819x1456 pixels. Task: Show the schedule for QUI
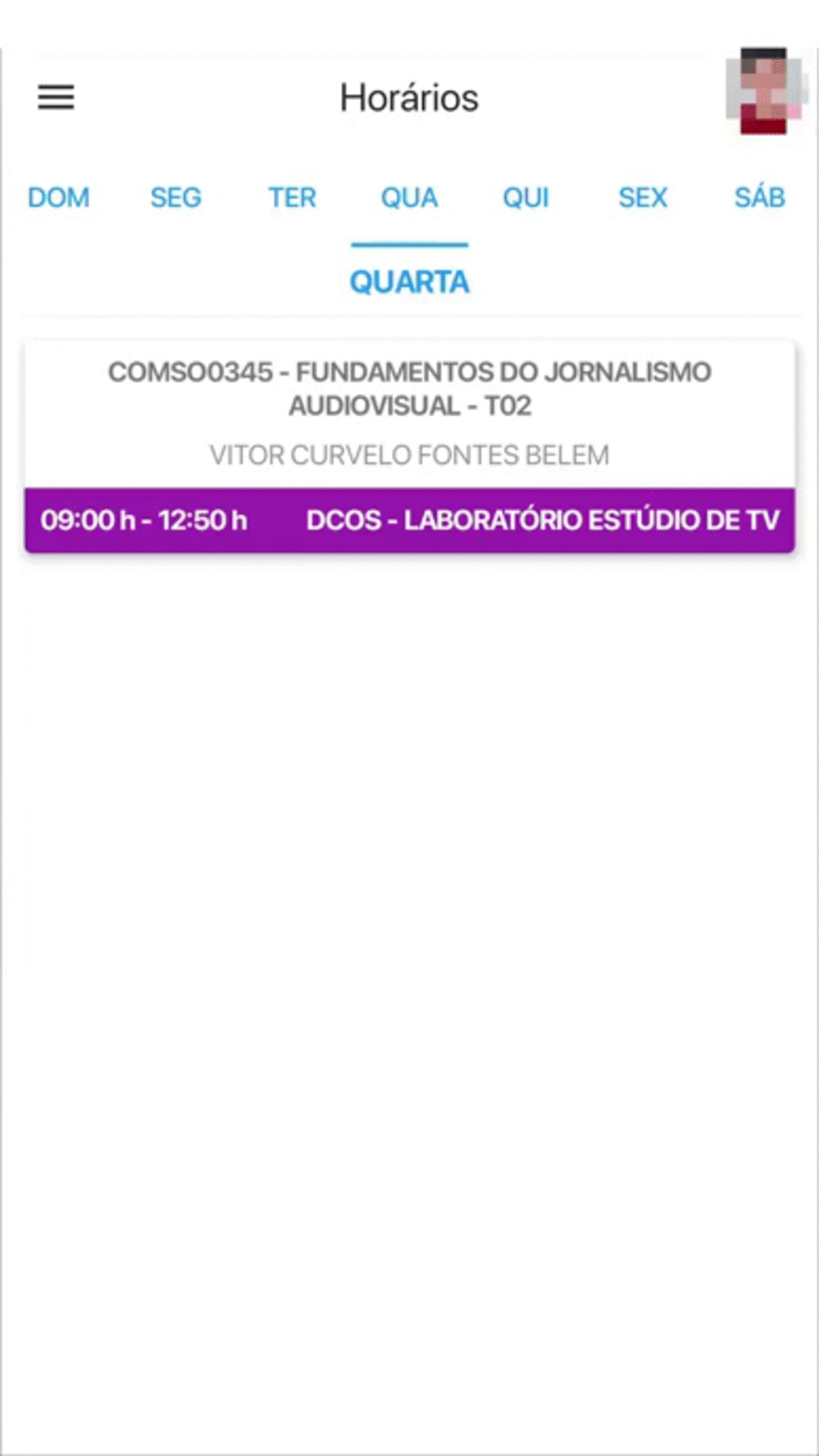coord(526,198)
